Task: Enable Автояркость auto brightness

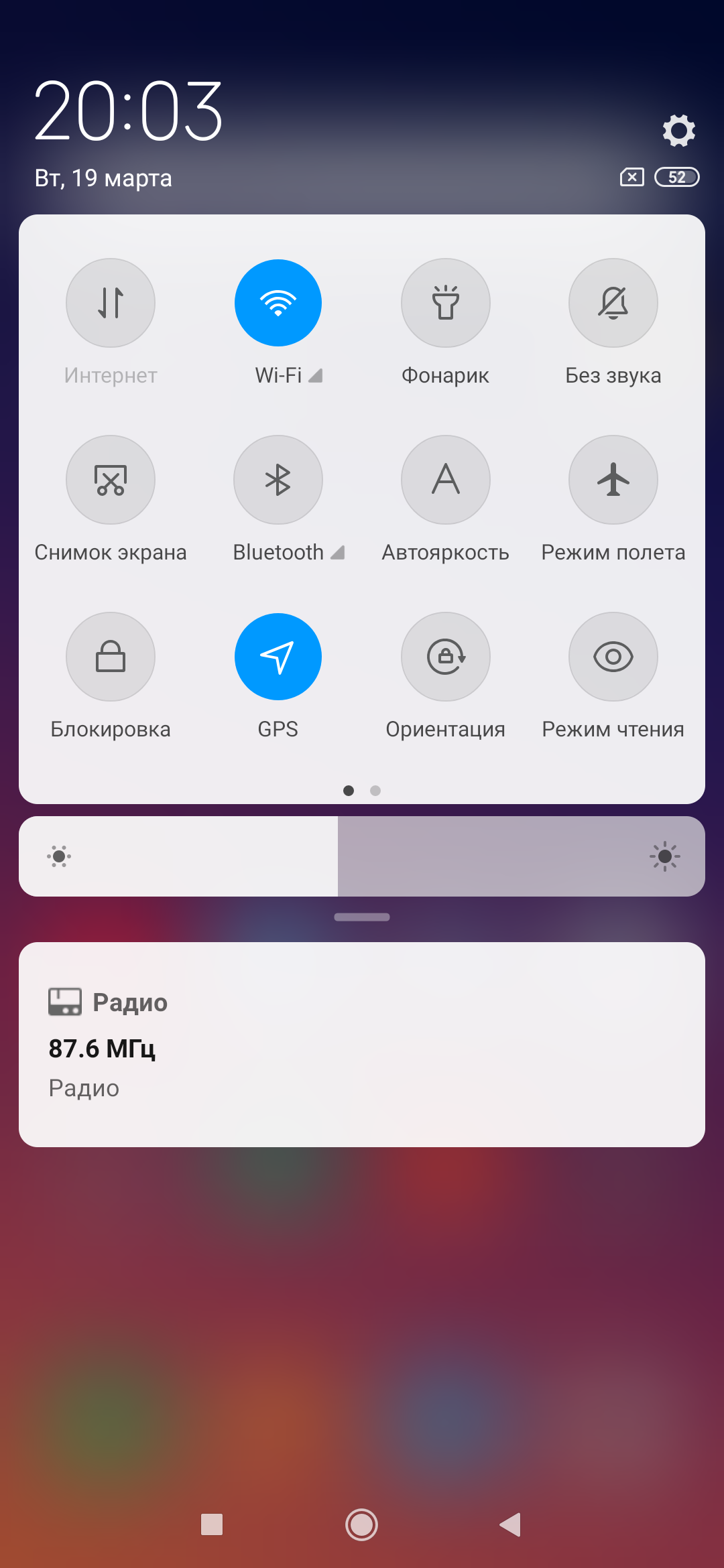Action: tap(446, 480)
